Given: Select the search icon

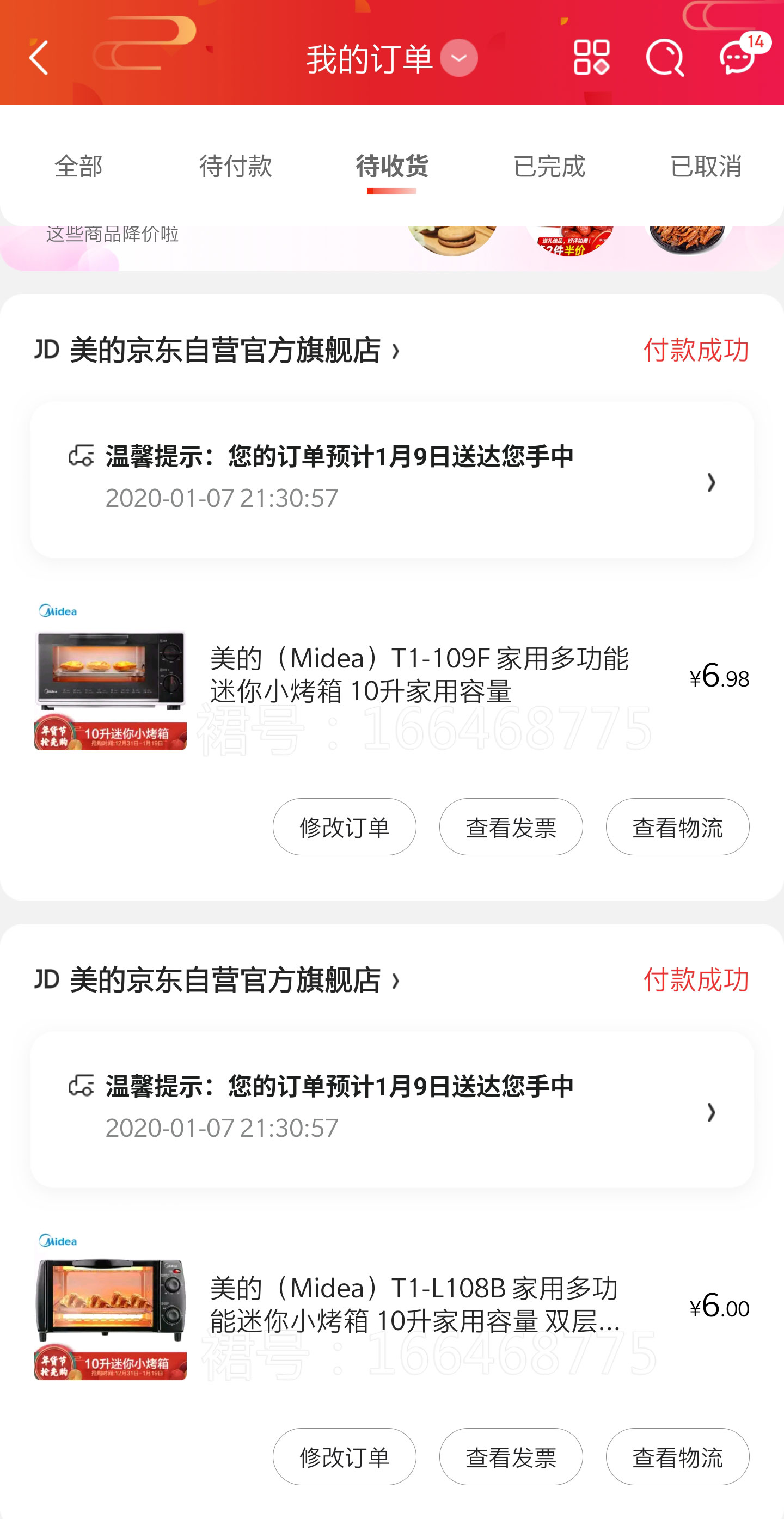Looking at the screenshot, I should coord(664,59).
